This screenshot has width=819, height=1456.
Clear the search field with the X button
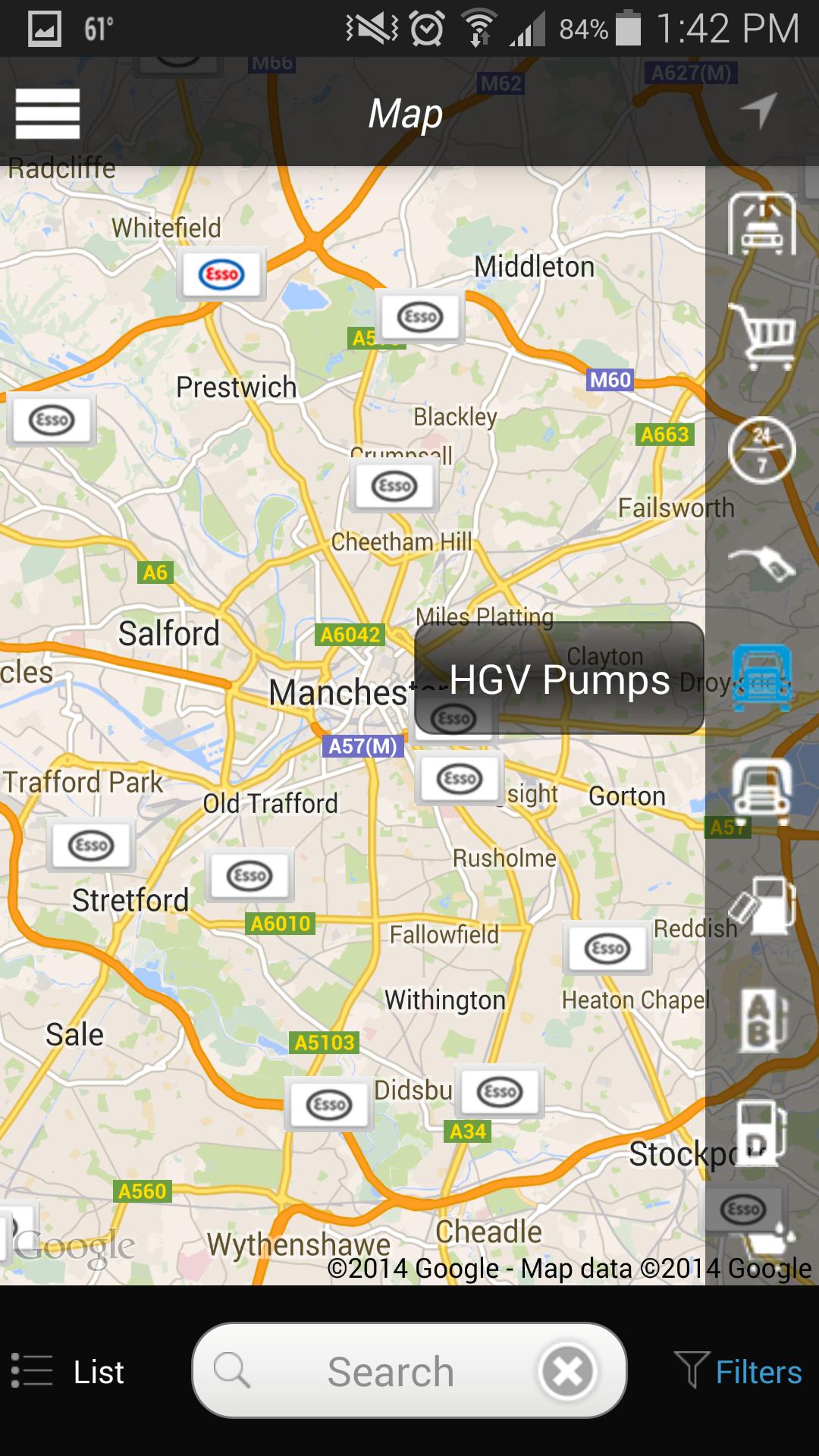566,1371
